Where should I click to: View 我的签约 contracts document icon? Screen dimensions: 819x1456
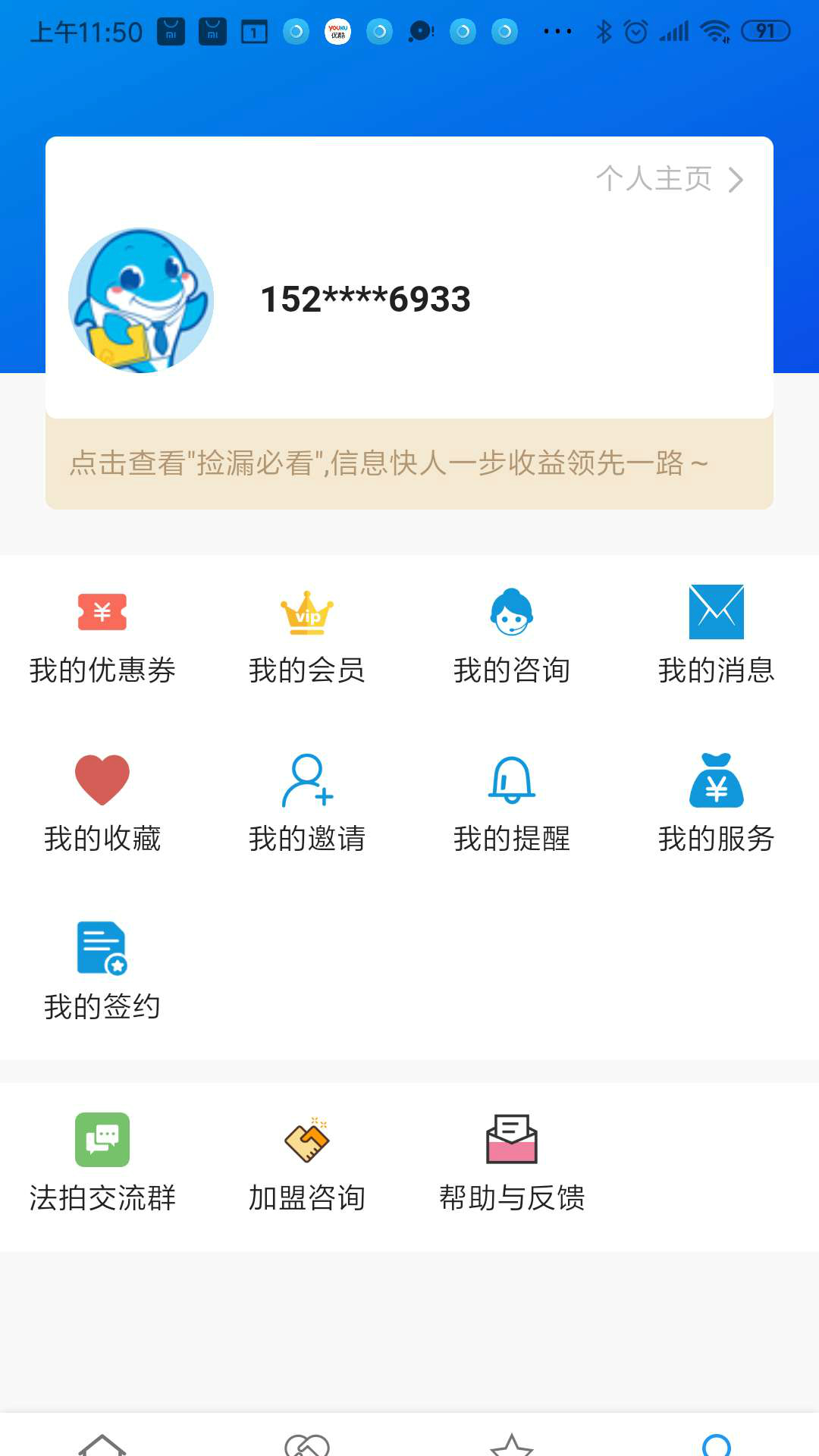coord(102,974)
